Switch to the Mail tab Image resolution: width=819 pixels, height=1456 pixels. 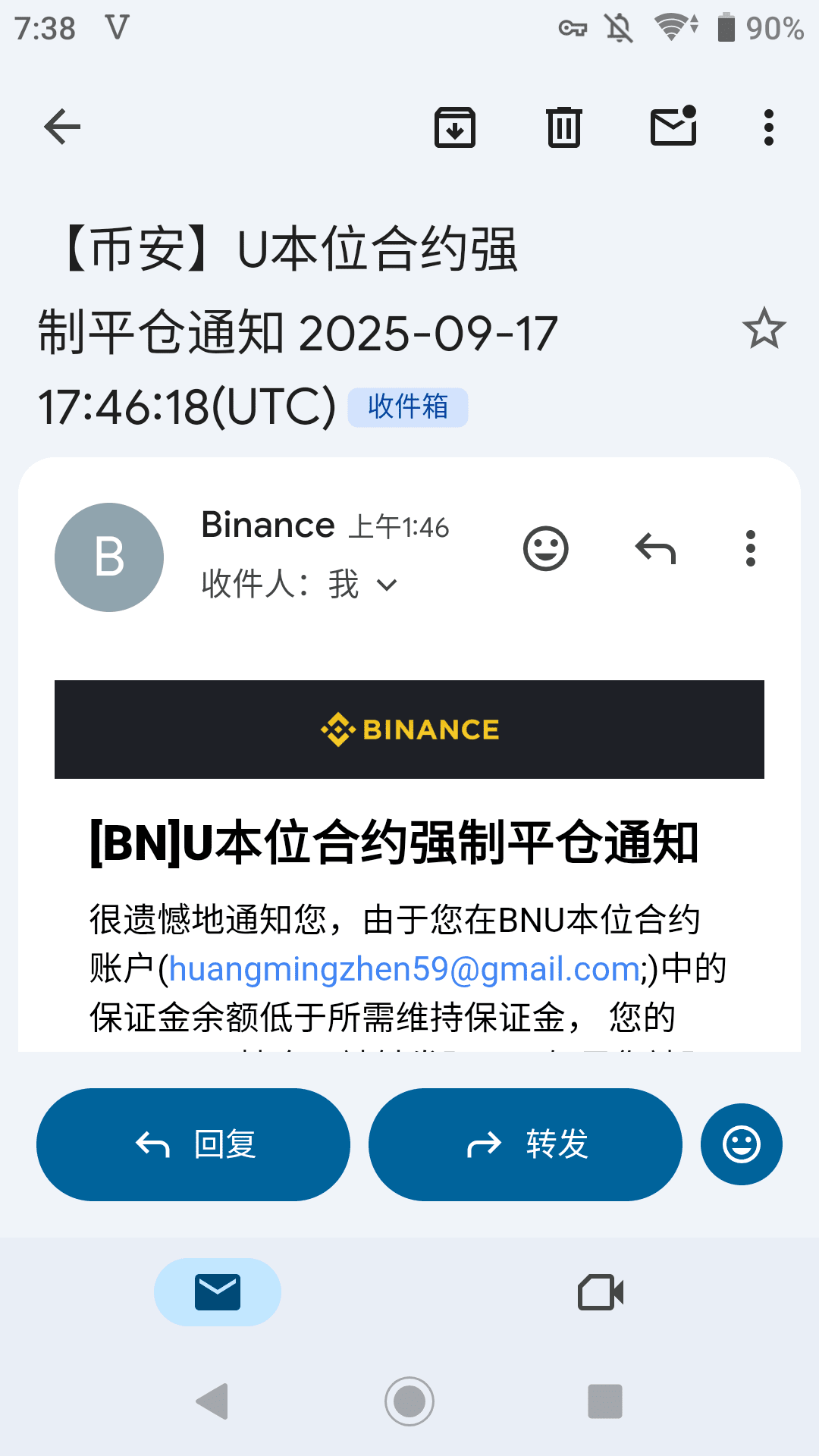pos(218,1292)
